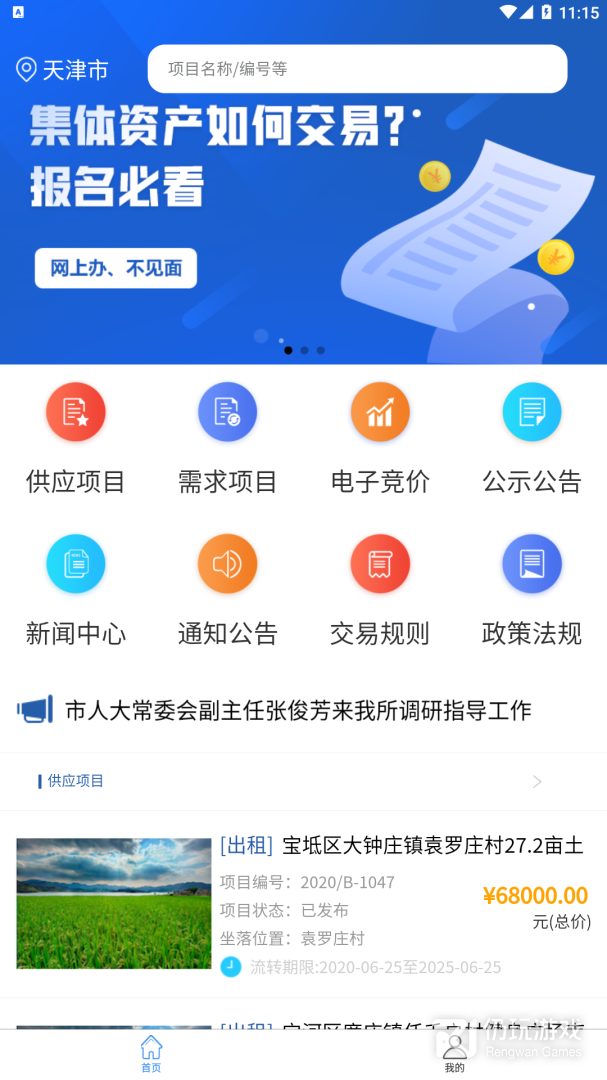This screenshot has width=607, height=1080.
Task: Browse 政策法规 policies and regulations
Action: (532, 564)
